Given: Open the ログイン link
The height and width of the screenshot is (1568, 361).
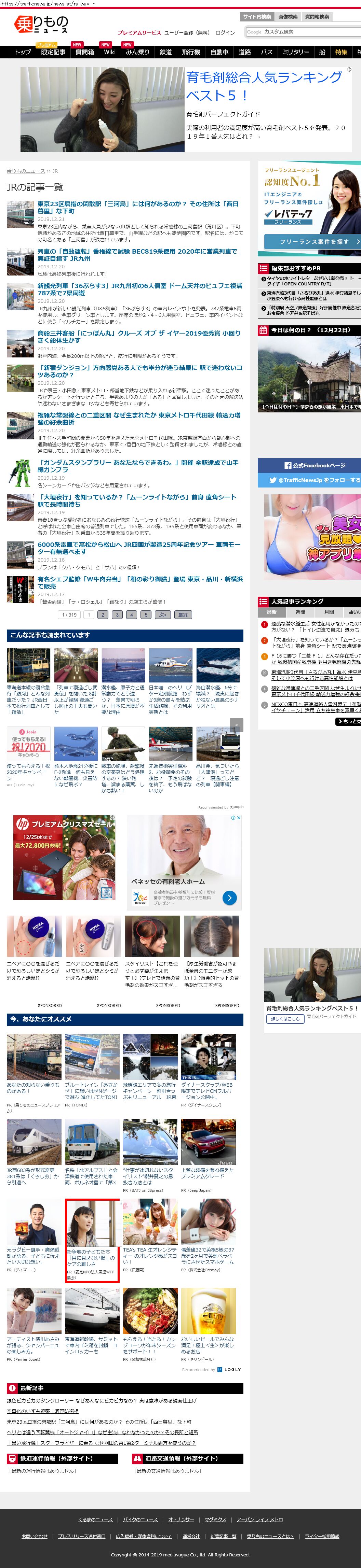Looking at the screenshot, I should [x=224, y=33].
